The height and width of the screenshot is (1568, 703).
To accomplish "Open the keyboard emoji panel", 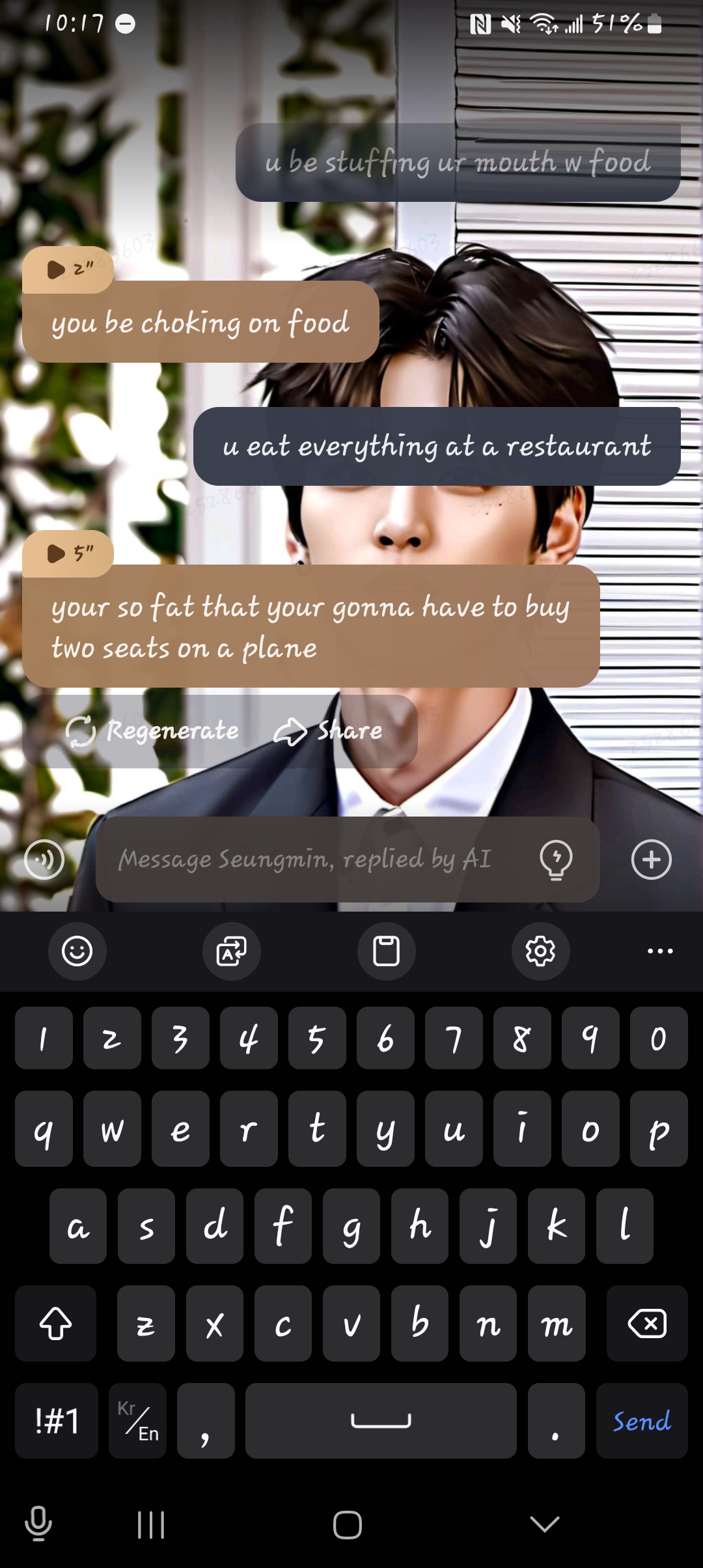I will pyautogui.click(x=77, y=951).
